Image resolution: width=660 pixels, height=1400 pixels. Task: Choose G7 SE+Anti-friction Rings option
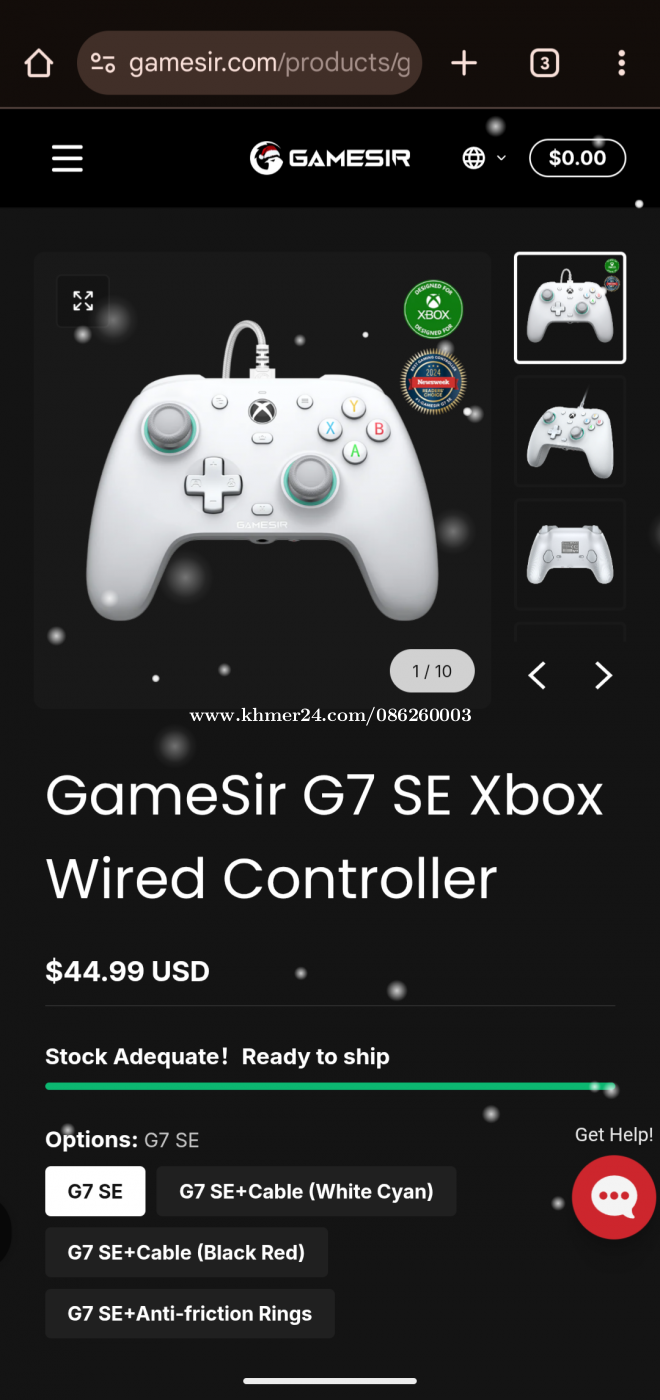tap(190, 1314)
